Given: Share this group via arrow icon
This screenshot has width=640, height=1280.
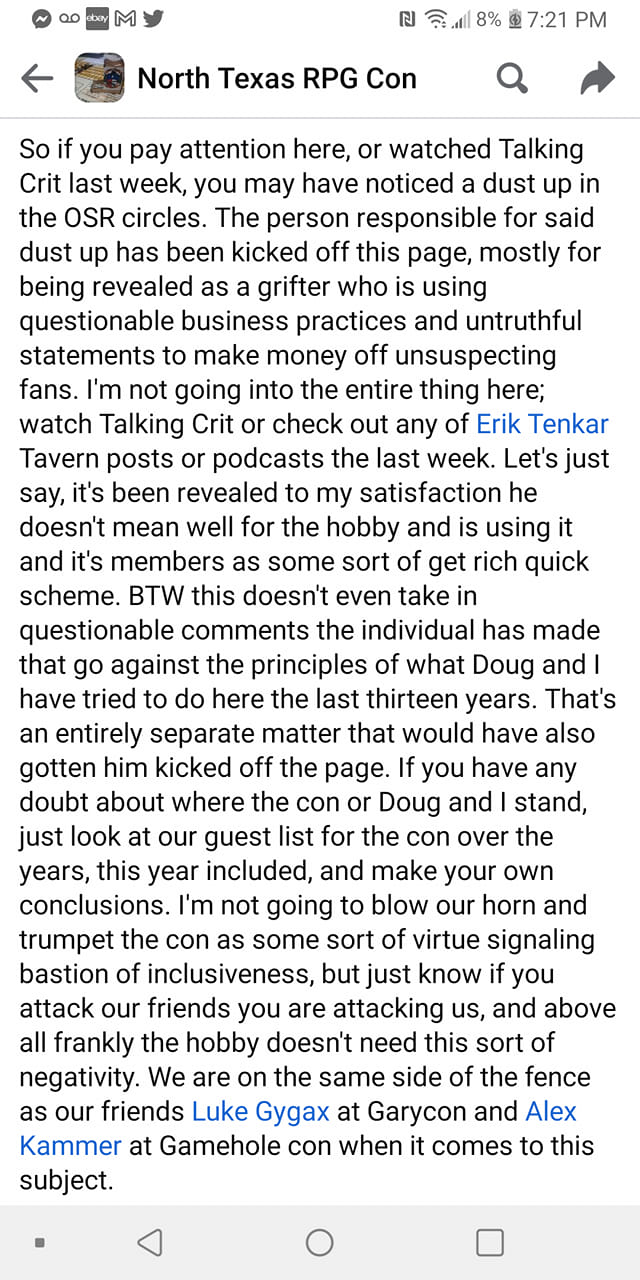Looking at the screenshot, I should pyautogui.click(x=597, y=79).
